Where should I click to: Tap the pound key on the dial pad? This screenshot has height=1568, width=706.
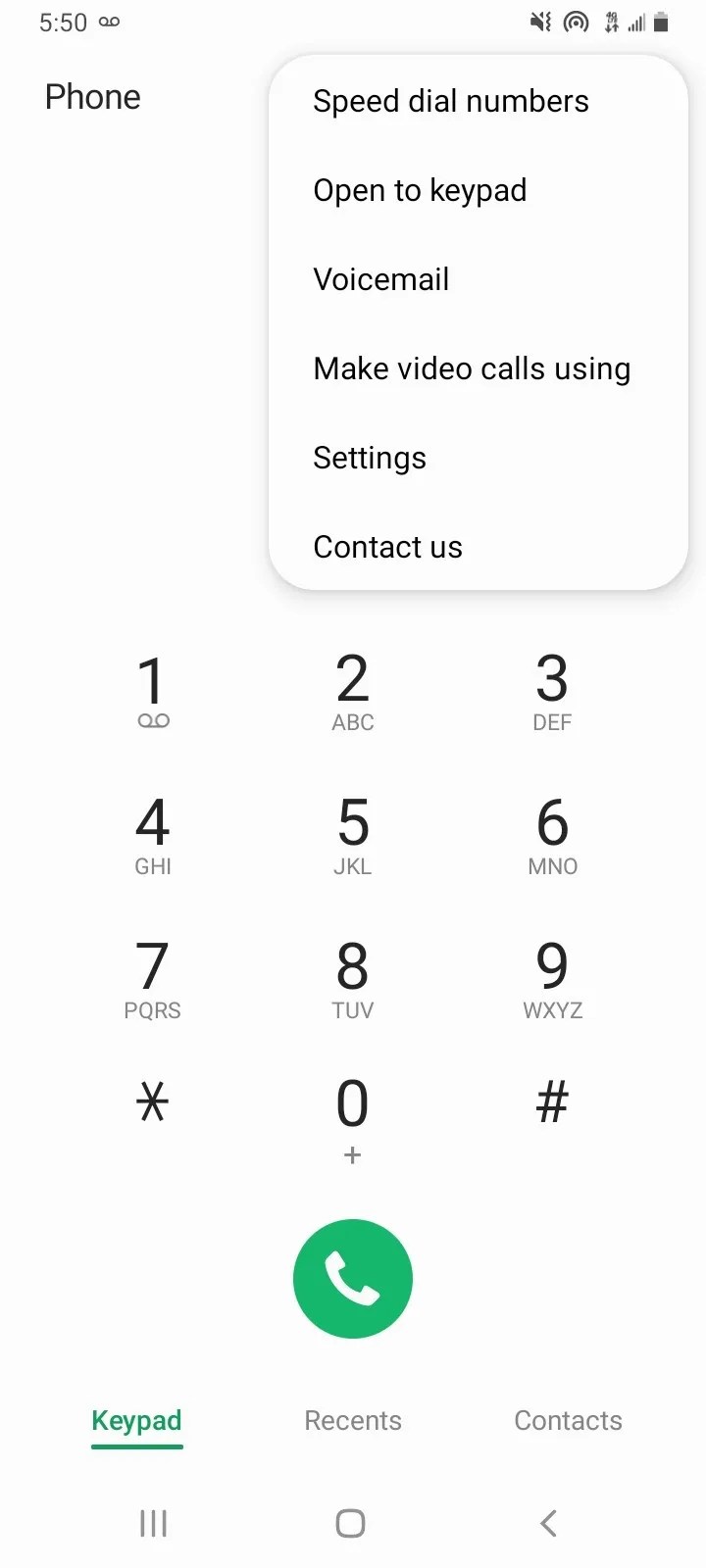[552, 1102]
